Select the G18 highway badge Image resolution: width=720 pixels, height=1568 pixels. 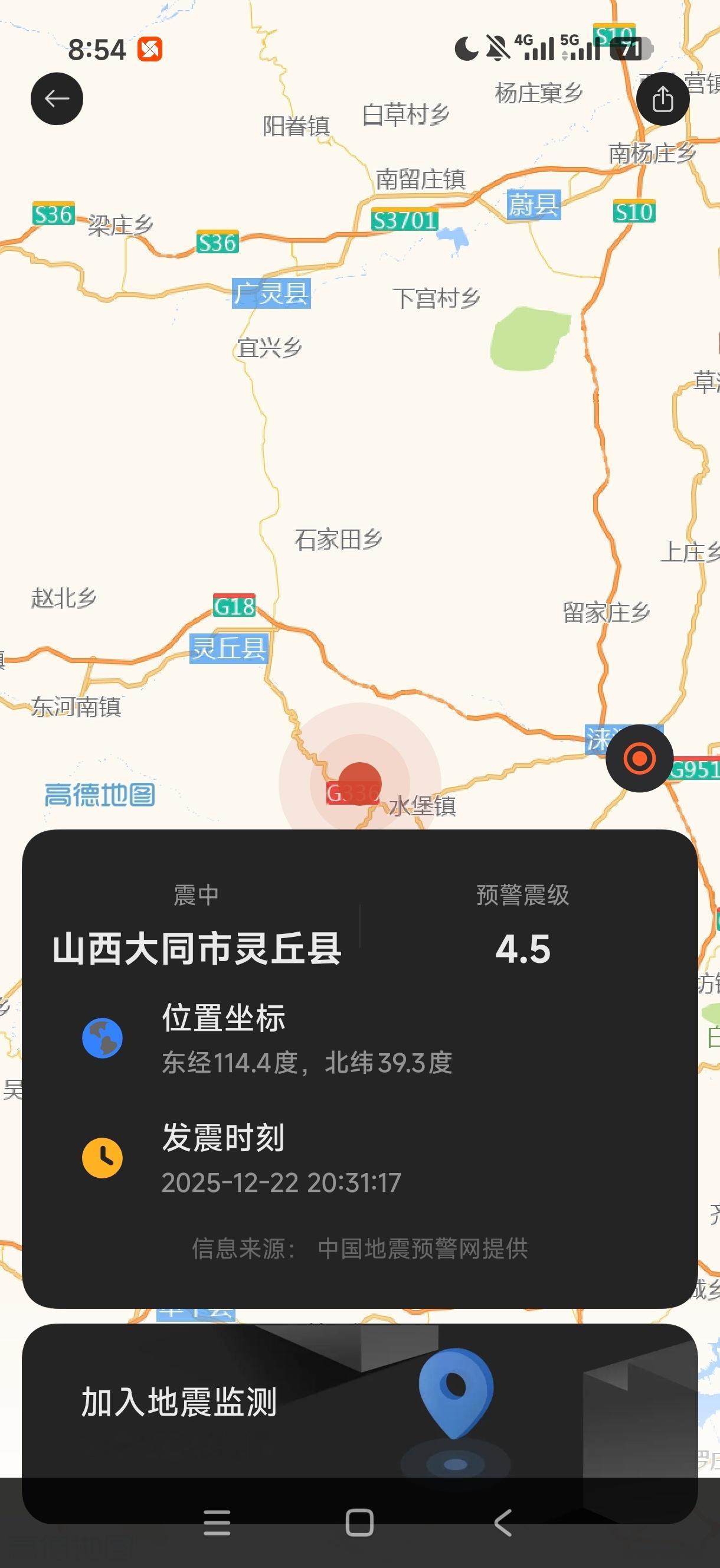click(236, 607)
